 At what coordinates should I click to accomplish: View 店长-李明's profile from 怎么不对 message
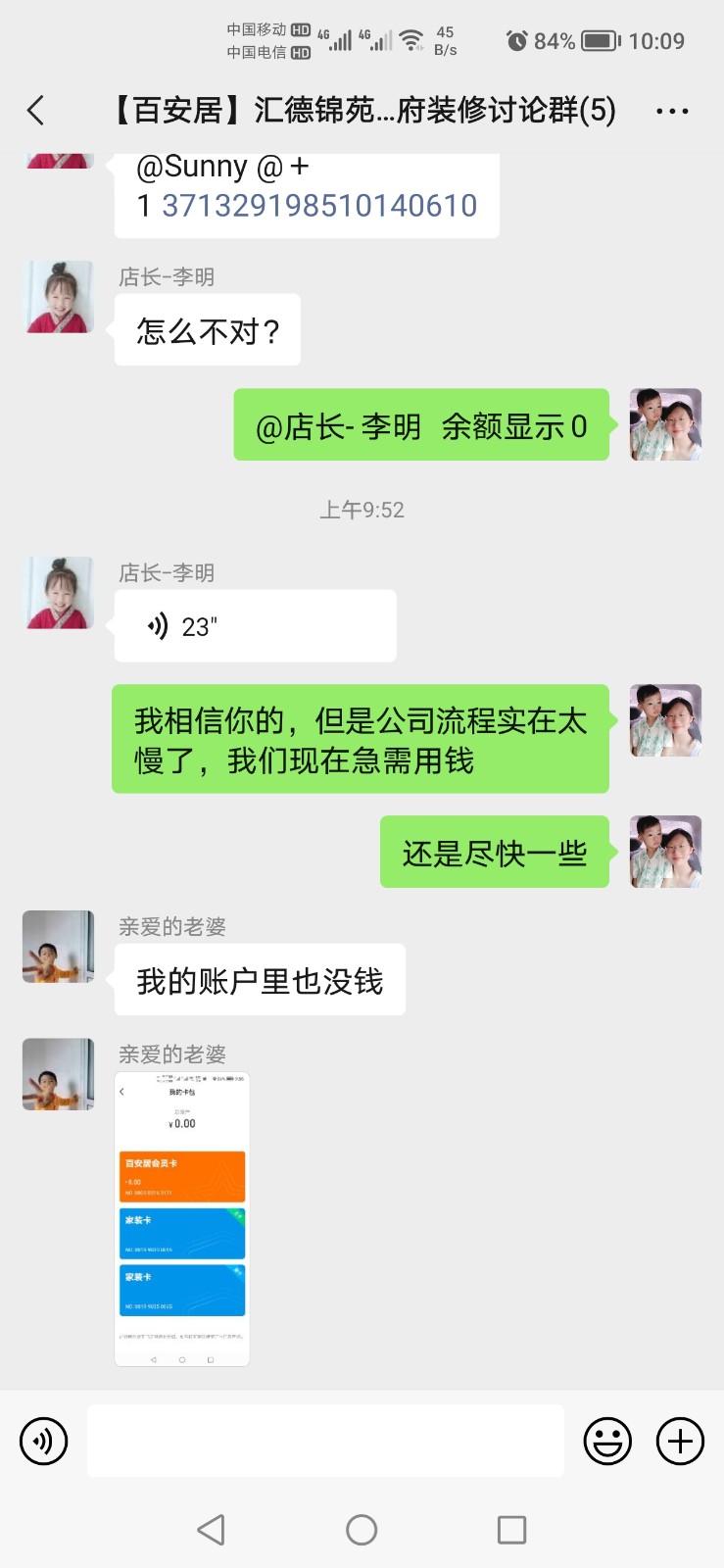coord(59,297)
